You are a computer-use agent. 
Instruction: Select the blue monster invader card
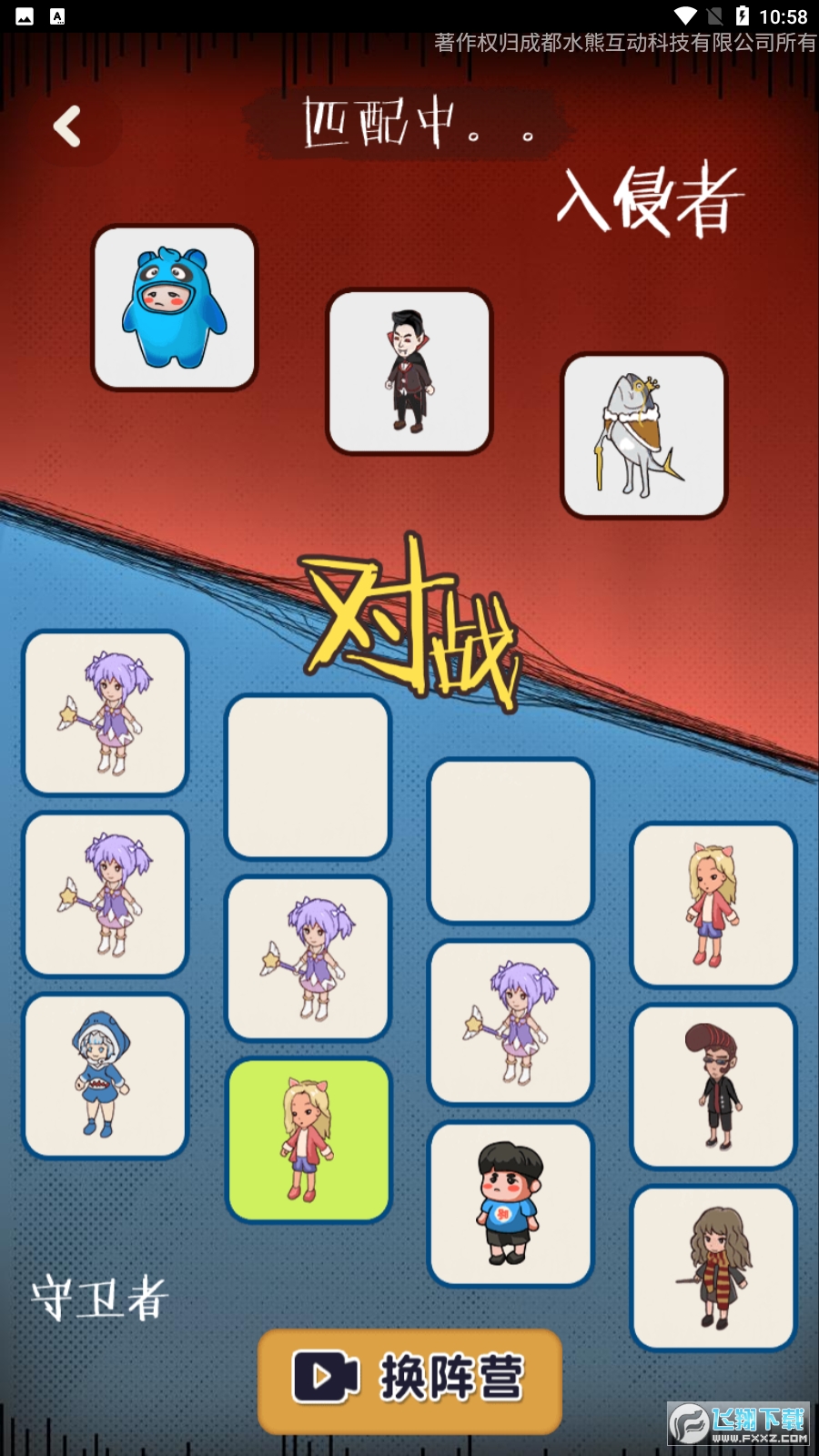pyautogui.click(x=175, y=308)
